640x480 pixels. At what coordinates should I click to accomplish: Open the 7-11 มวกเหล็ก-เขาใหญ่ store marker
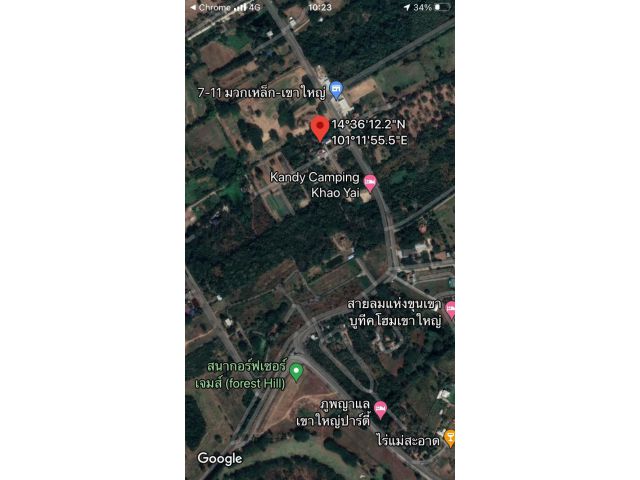coord(337,88)
